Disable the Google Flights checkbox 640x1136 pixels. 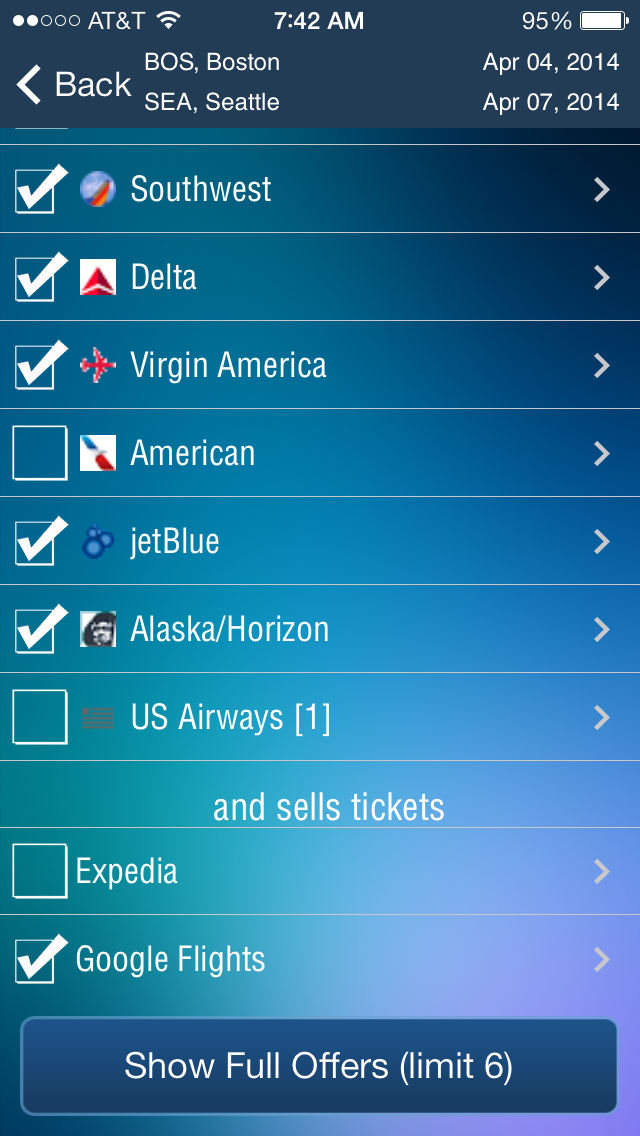[x=39, y=959]
